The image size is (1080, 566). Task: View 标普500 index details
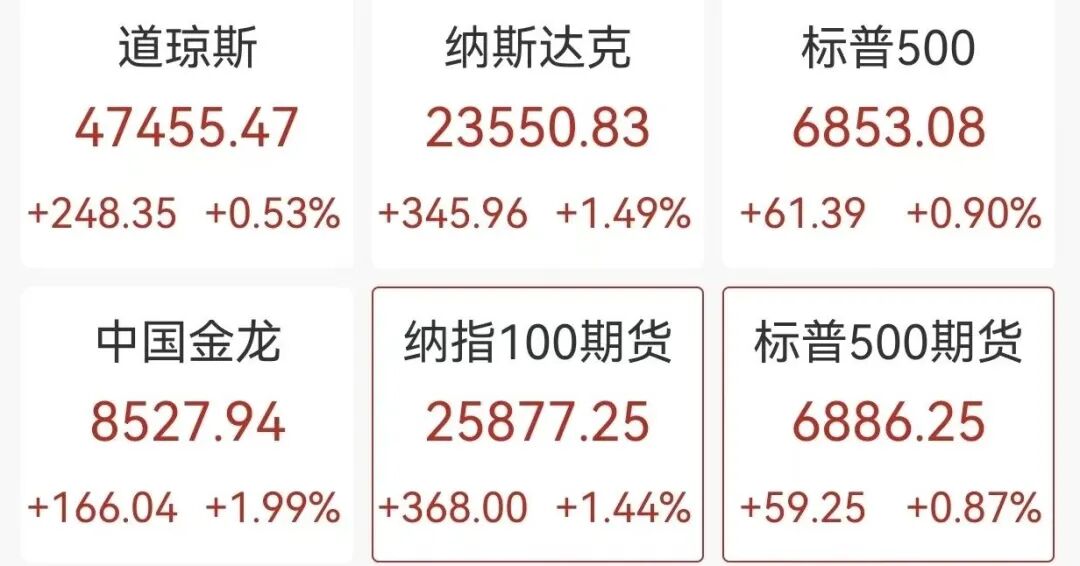point(888,130)
